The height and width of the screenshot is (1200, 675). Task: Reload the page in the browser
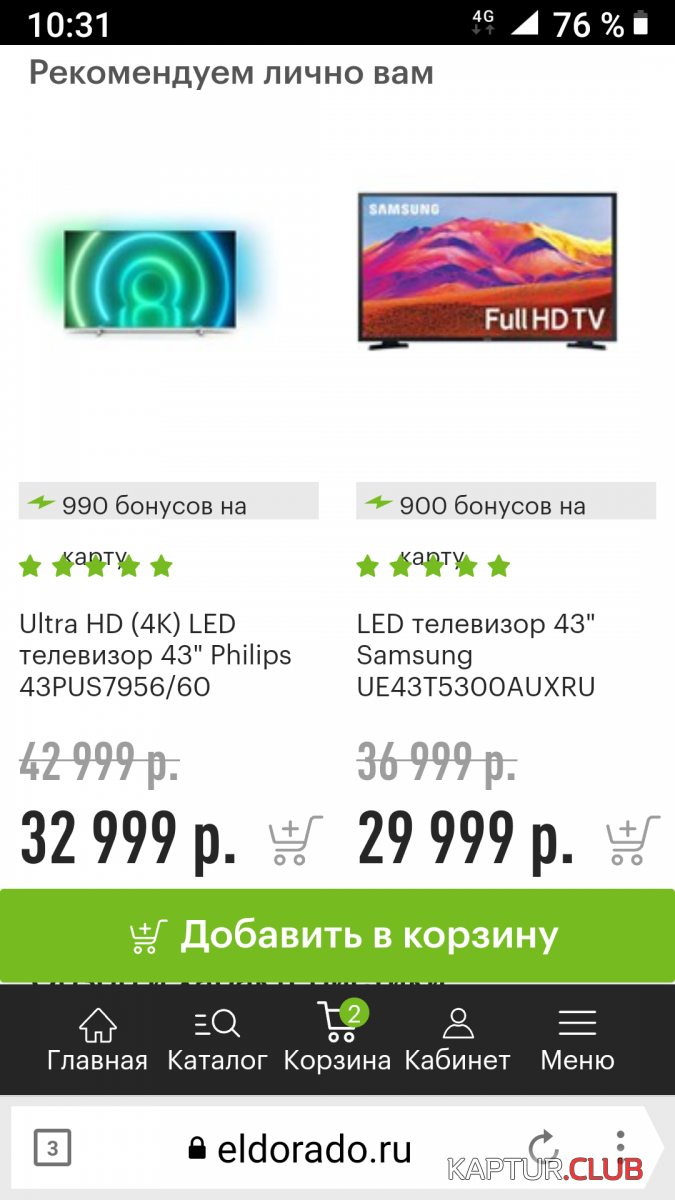[543, 1147]
